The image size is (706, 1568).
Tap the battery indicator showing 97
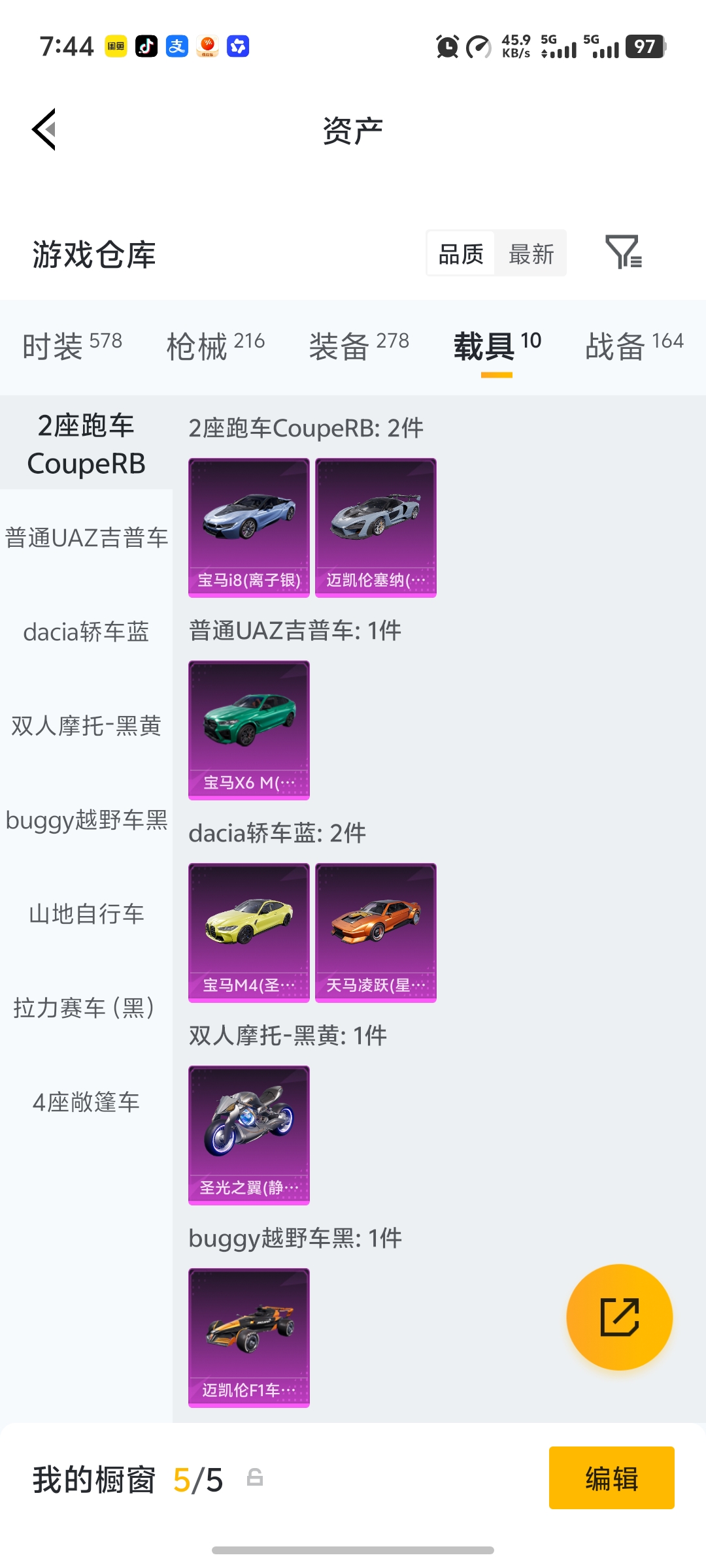645,46
